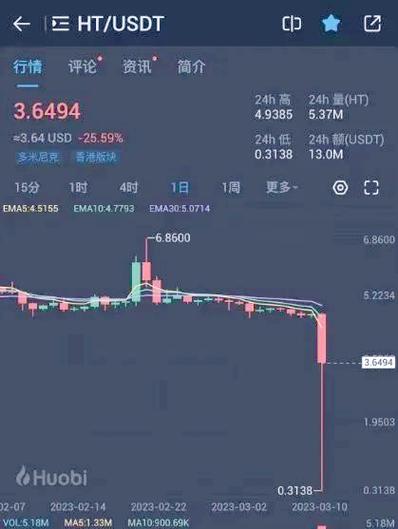Select the 1时 interval
The width and height of the screenshot is (398, 529).
point(78,187)
